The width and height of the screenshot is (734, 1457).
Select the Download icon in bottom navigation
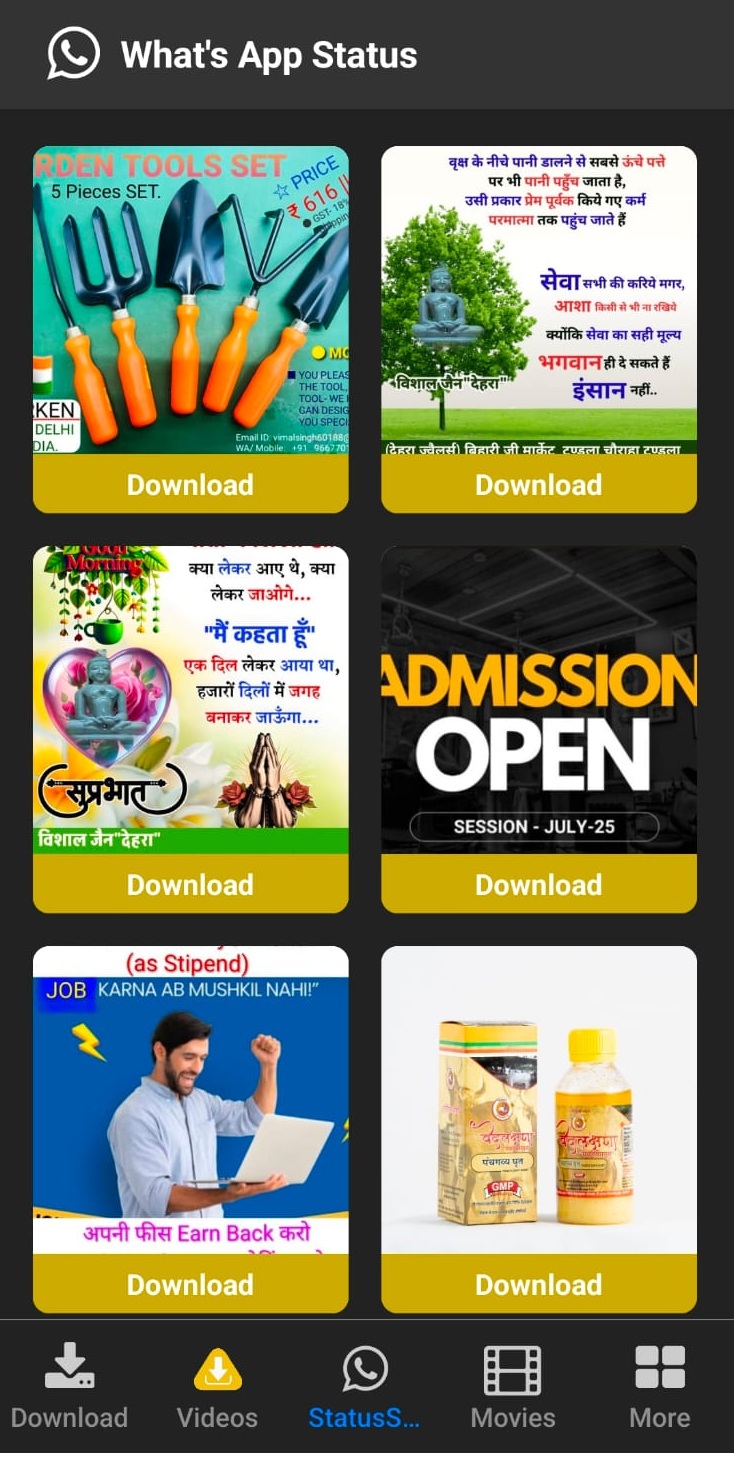tap(69, 1373)
